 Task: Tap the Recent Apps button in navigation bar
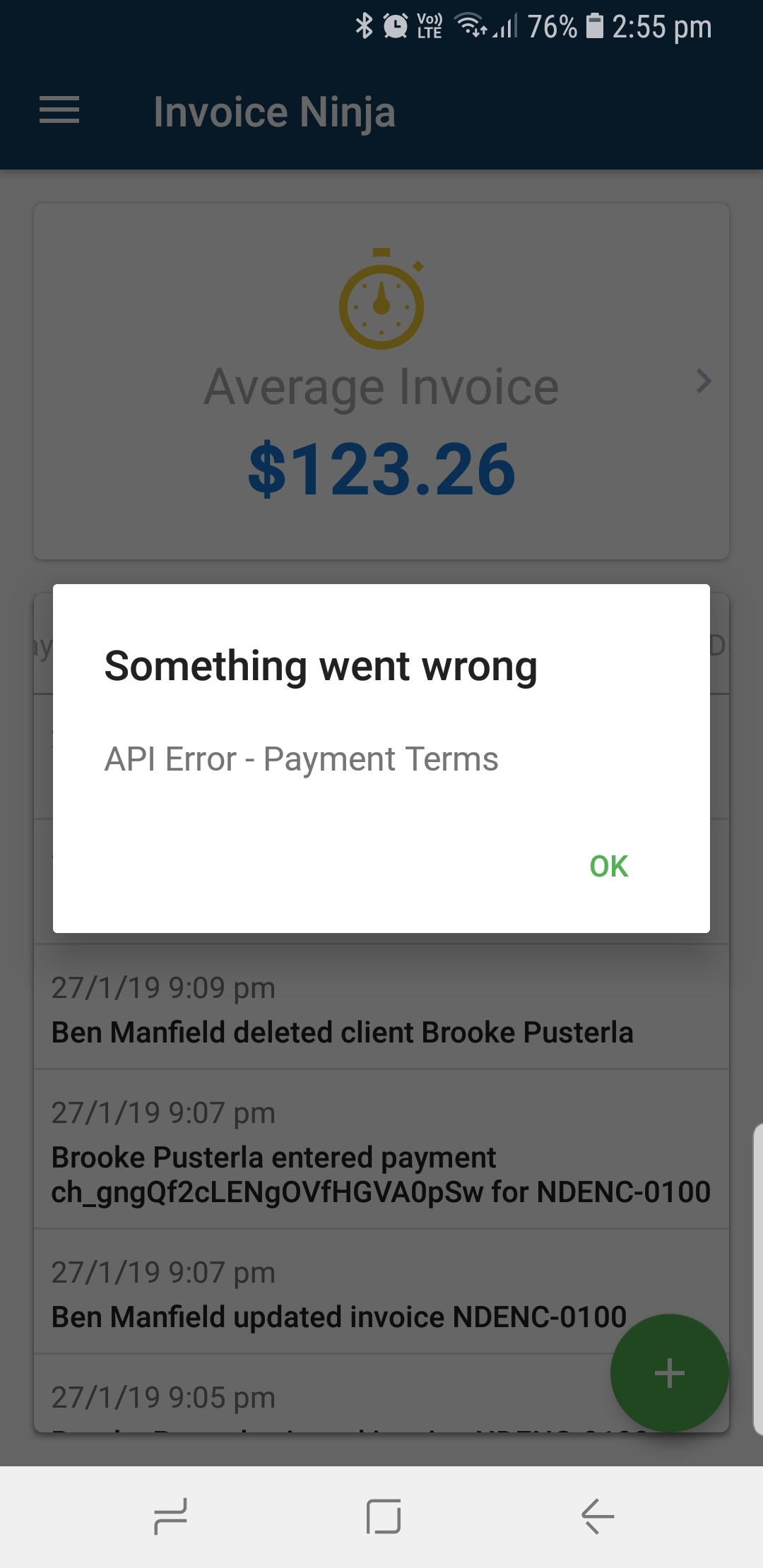[170, 1514]
